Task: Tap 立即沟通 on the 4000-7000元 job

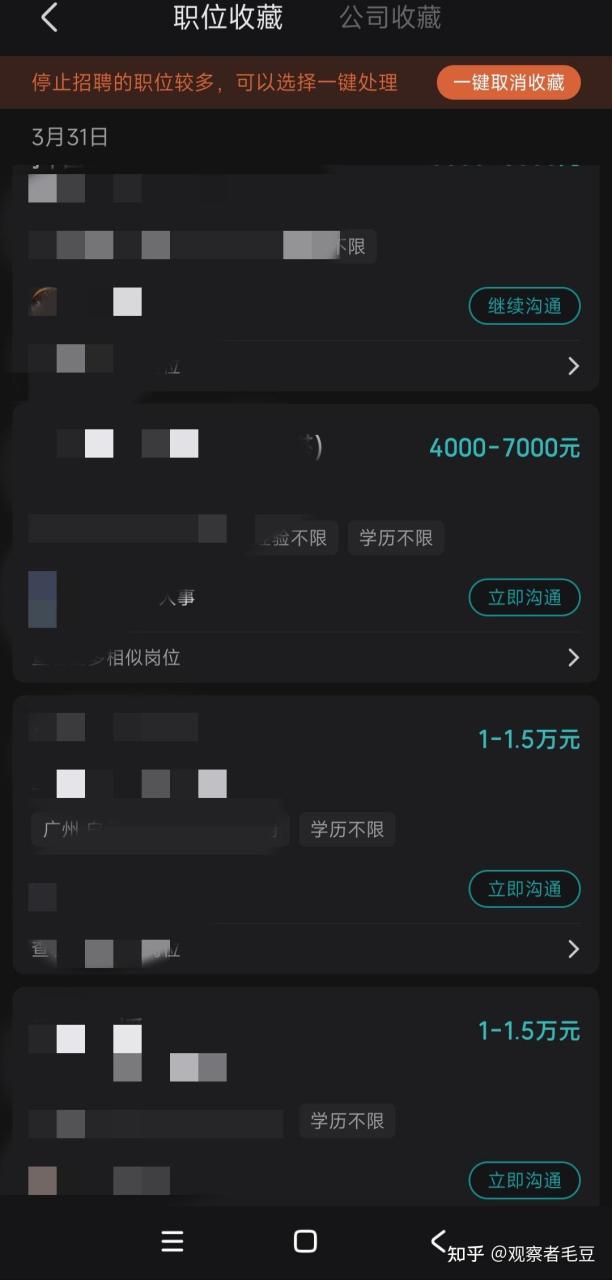Action: 524,597
